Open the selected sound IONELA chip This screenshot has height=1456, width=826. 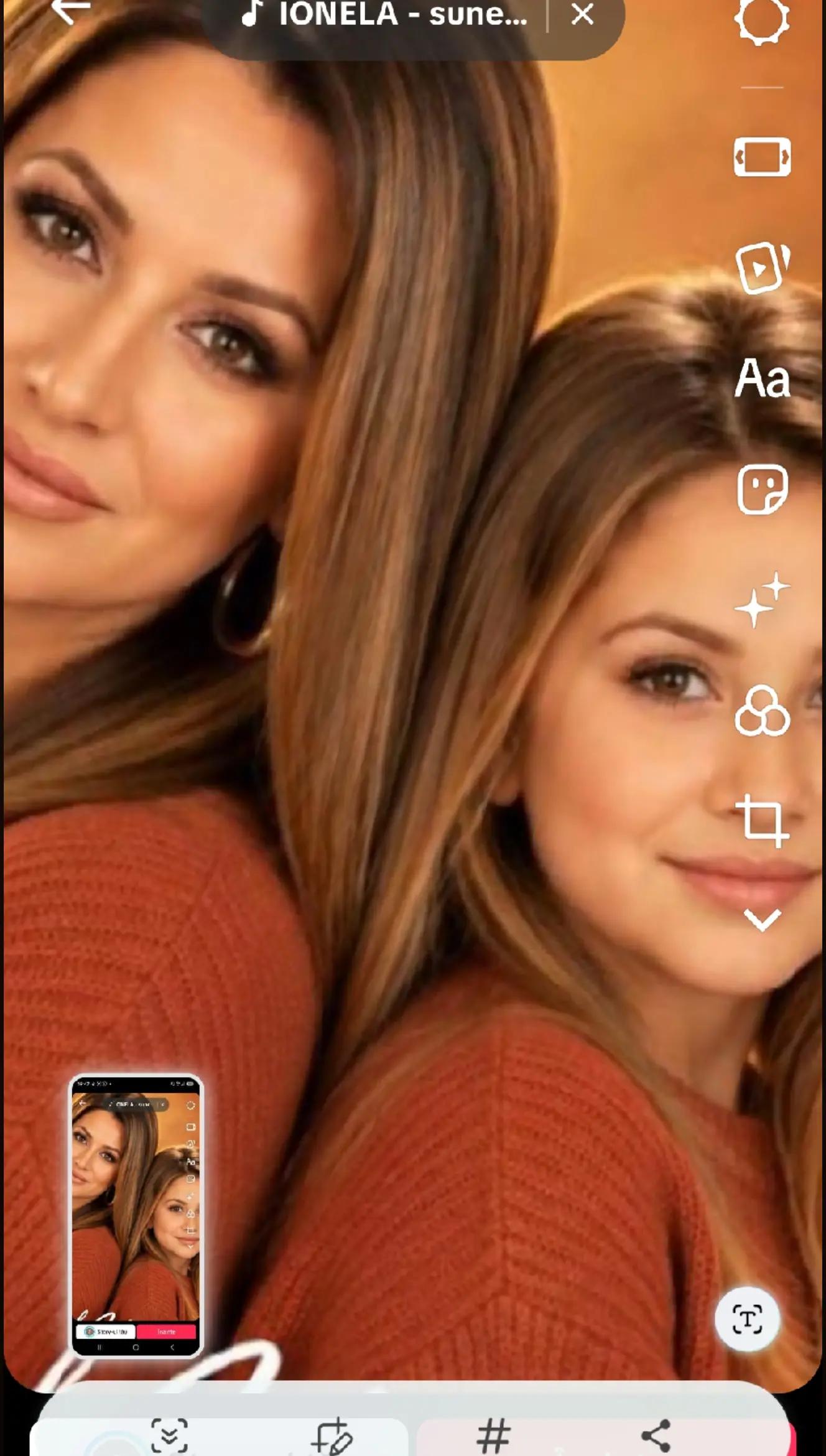384,15
